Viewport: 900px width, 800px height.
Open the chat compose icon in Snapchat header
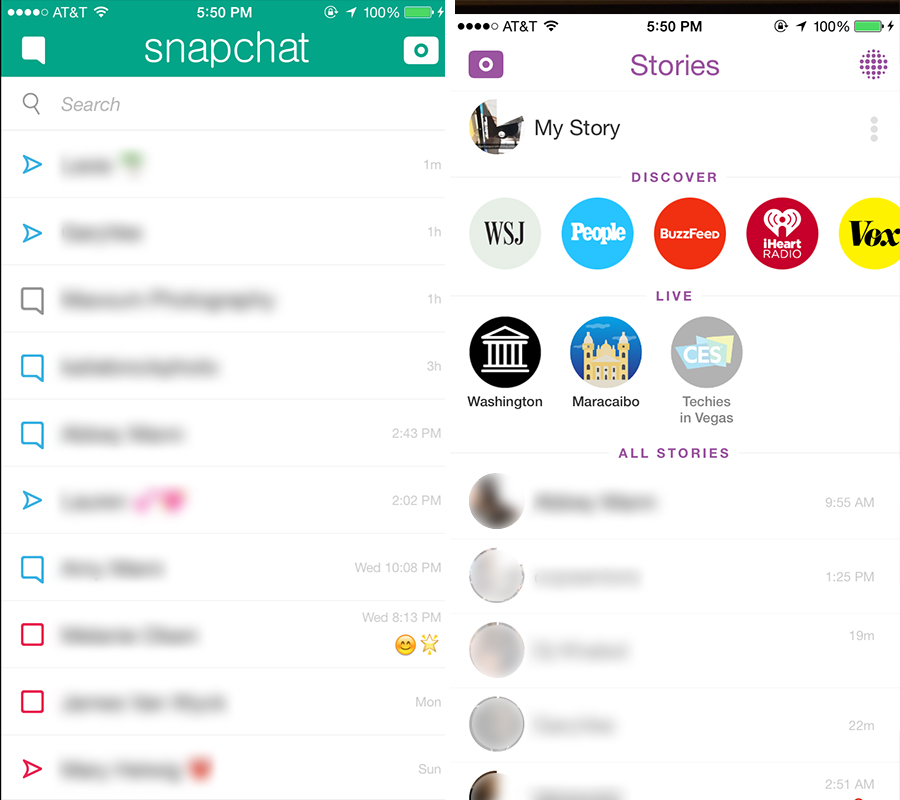[34, 50]
